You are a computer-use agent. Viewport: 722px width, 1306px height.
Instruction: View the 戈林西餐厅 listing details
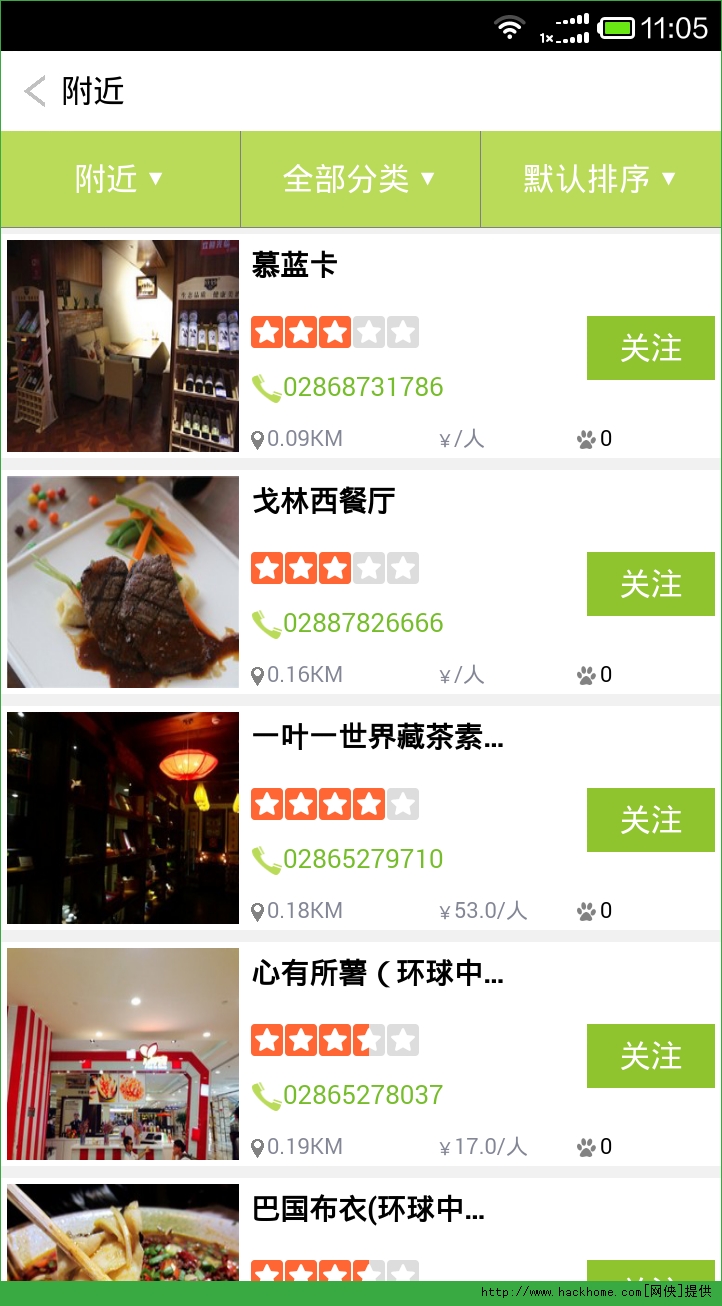point(324,501)
